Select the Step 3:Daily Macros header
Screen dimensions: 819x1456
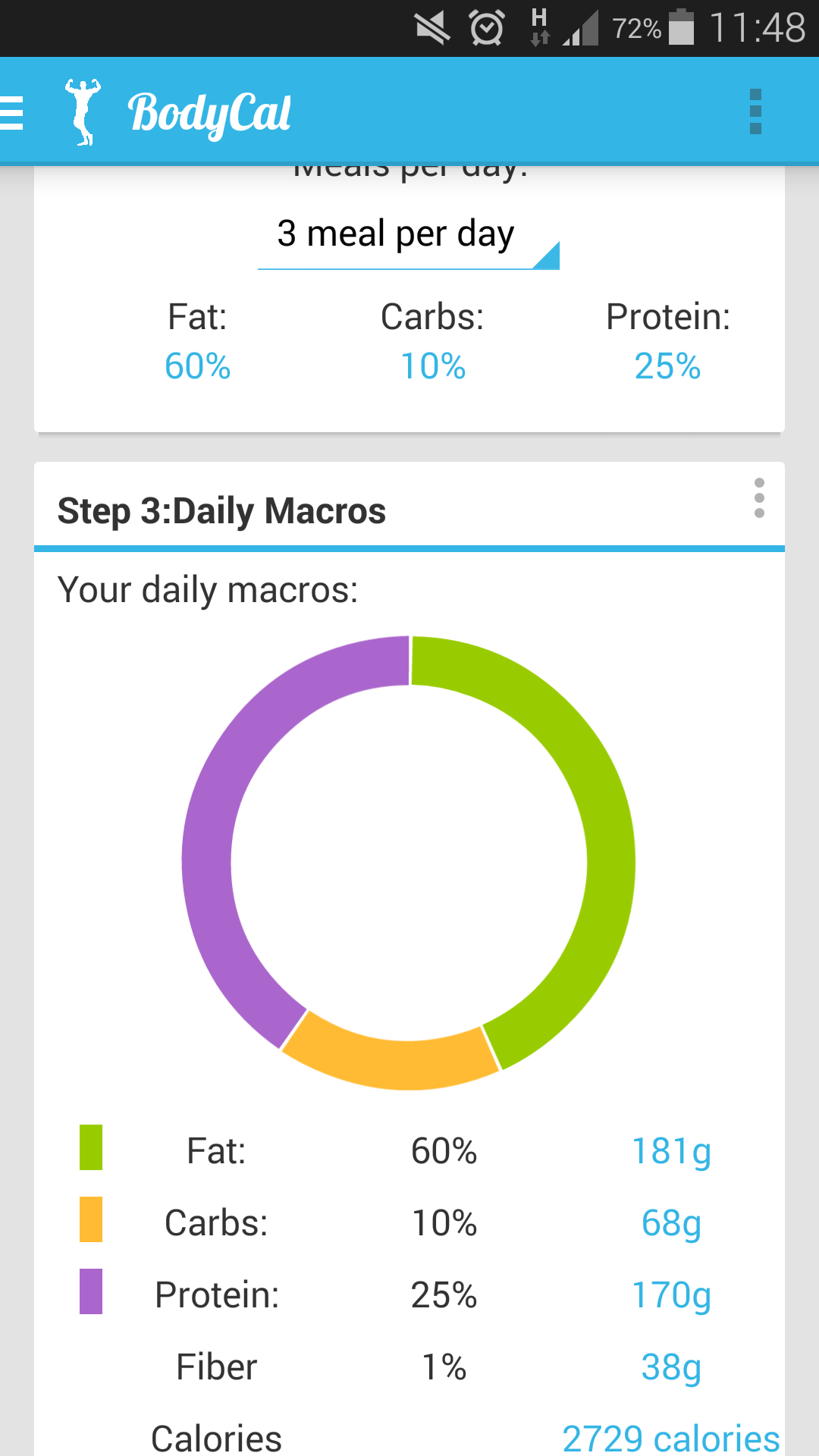click(x=222, y=510)
